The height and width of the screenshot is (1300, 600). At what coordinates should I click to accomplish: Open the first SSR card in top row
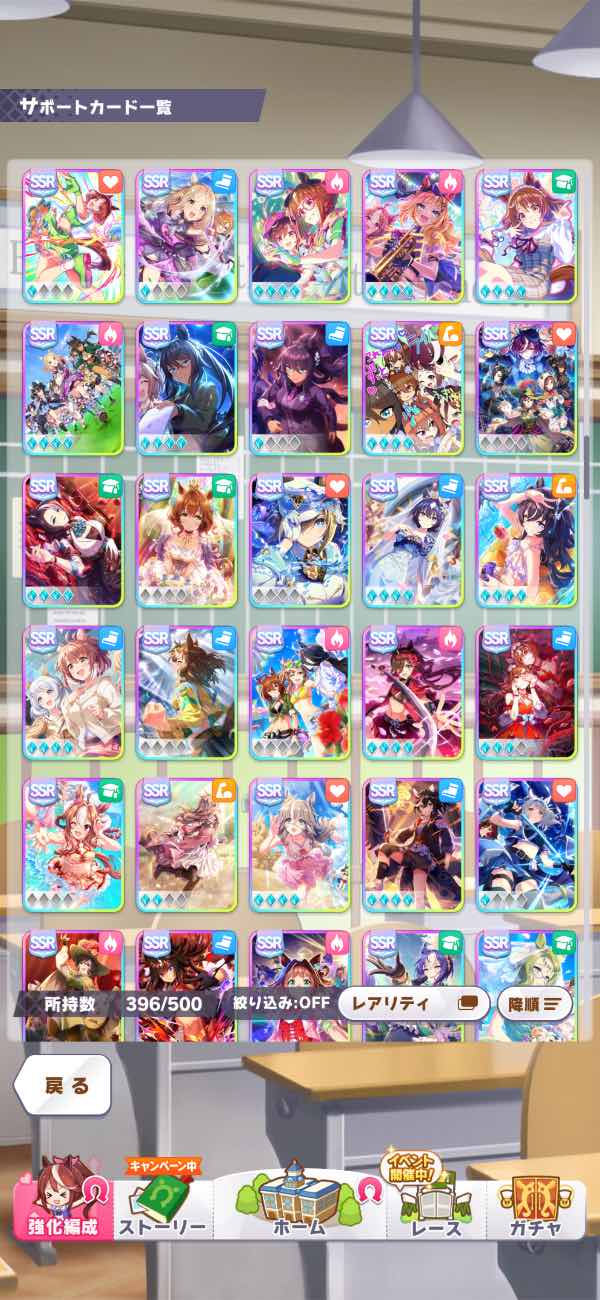[x=73, y=236]
